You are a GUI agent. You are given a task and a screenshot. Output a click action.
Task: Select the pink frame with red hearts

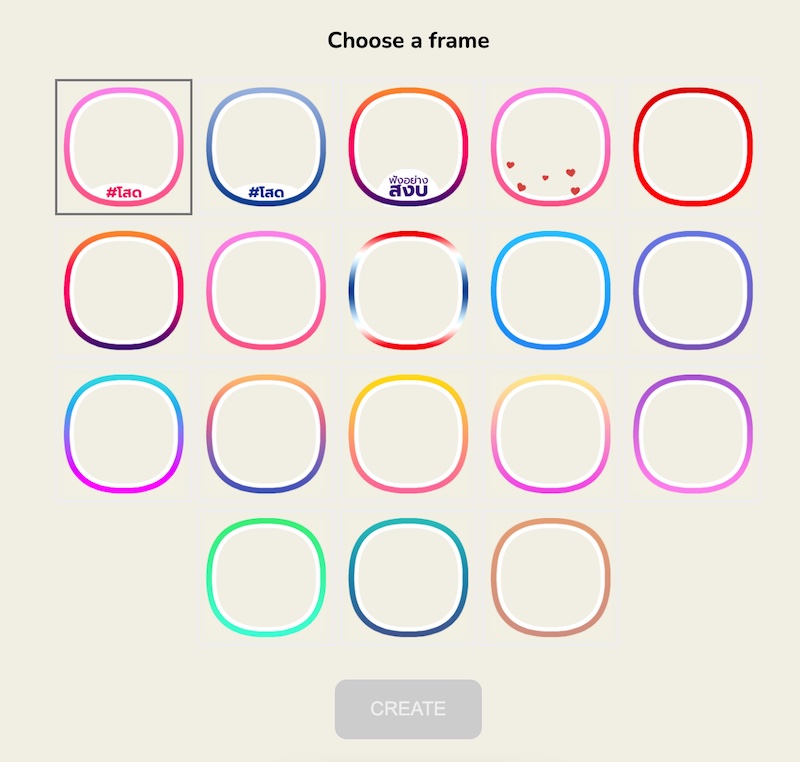(550, 147)
